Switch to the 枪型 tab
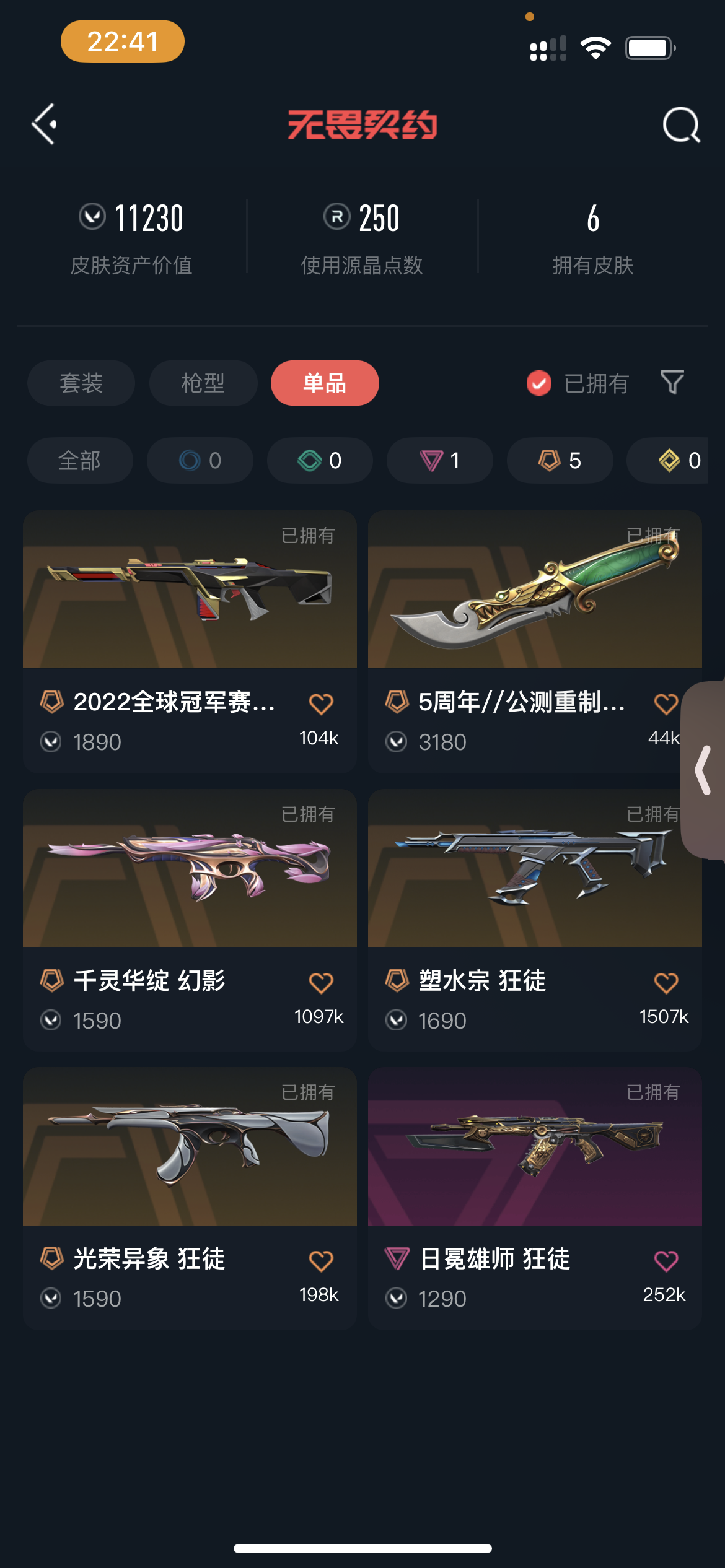This screenshot has height=1568, width=725. 203,383
